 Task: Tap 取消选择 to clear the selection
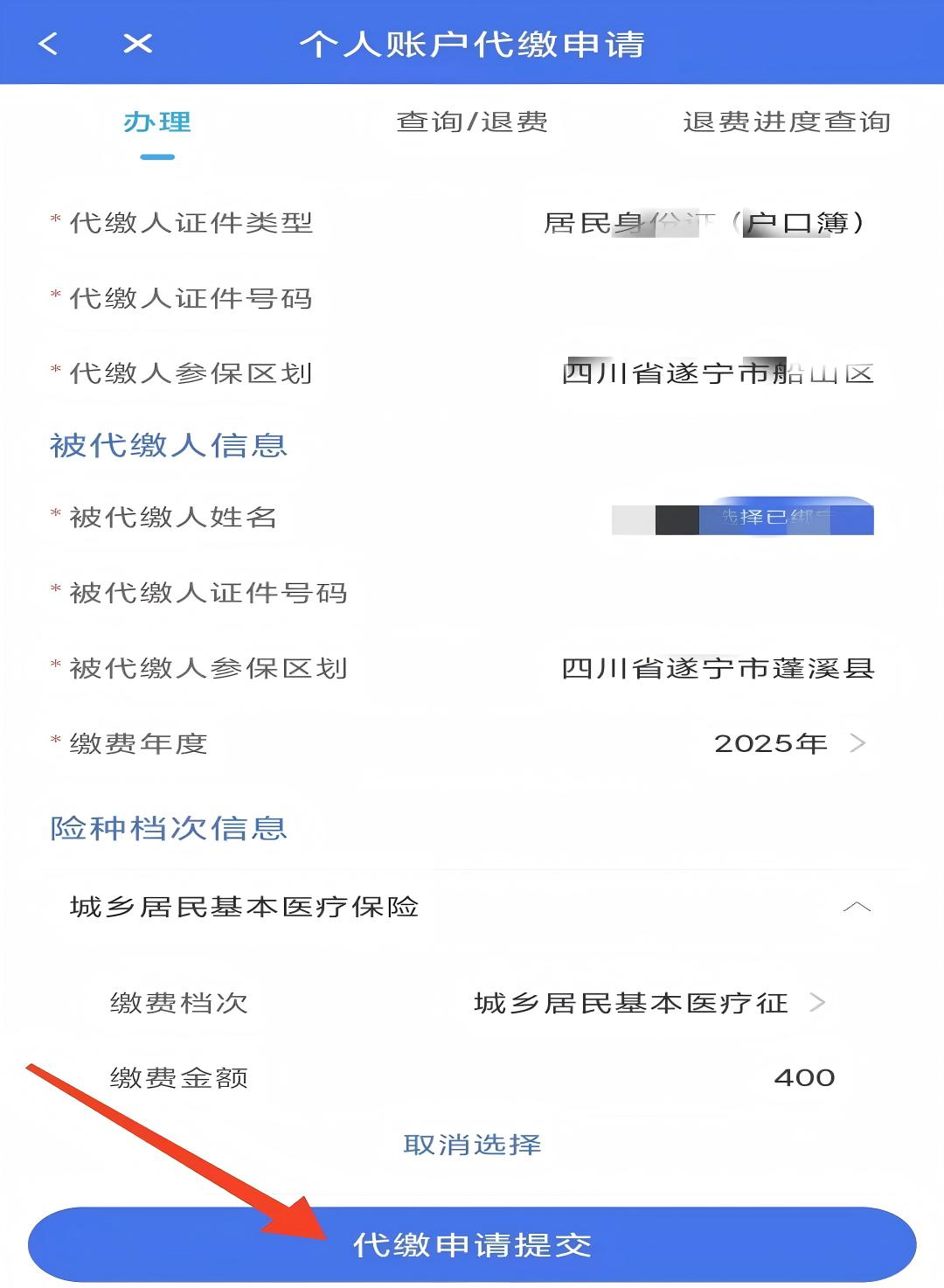coord(472,1144)
